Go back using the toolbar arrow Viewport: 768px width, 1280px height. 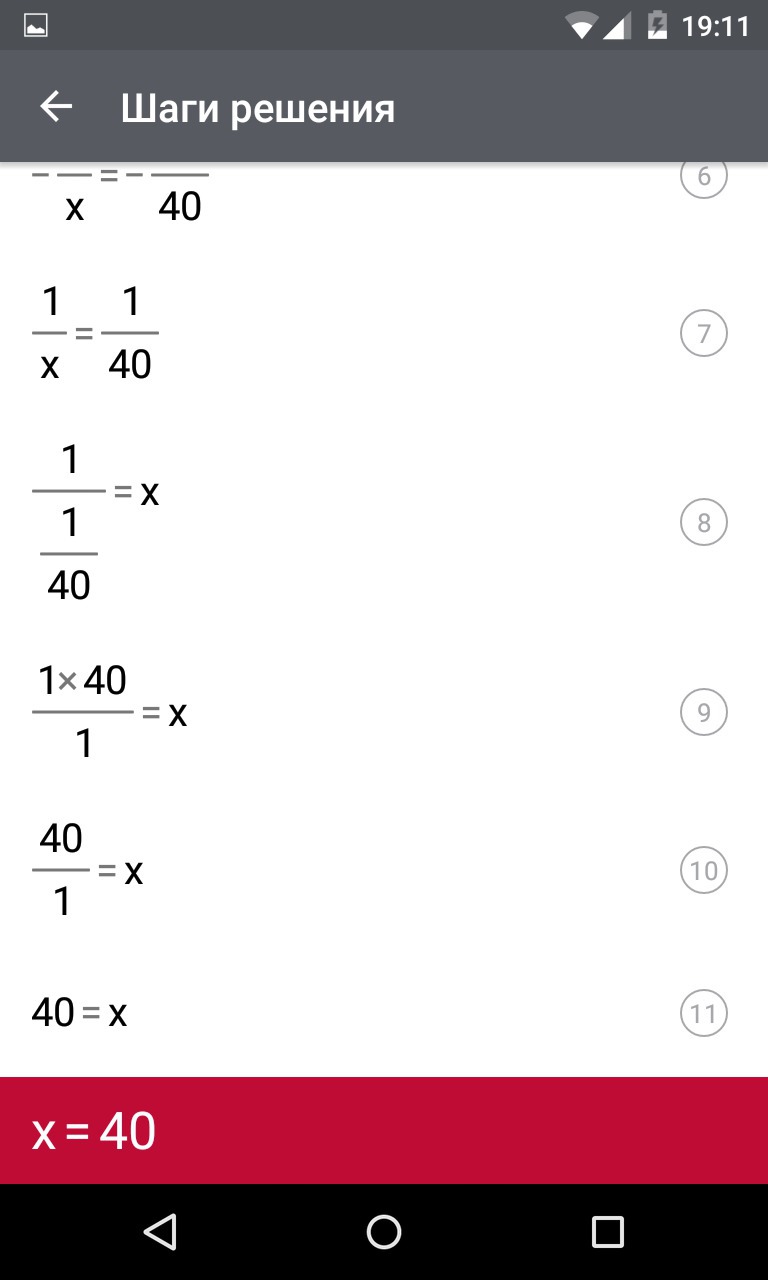[56, 107]
